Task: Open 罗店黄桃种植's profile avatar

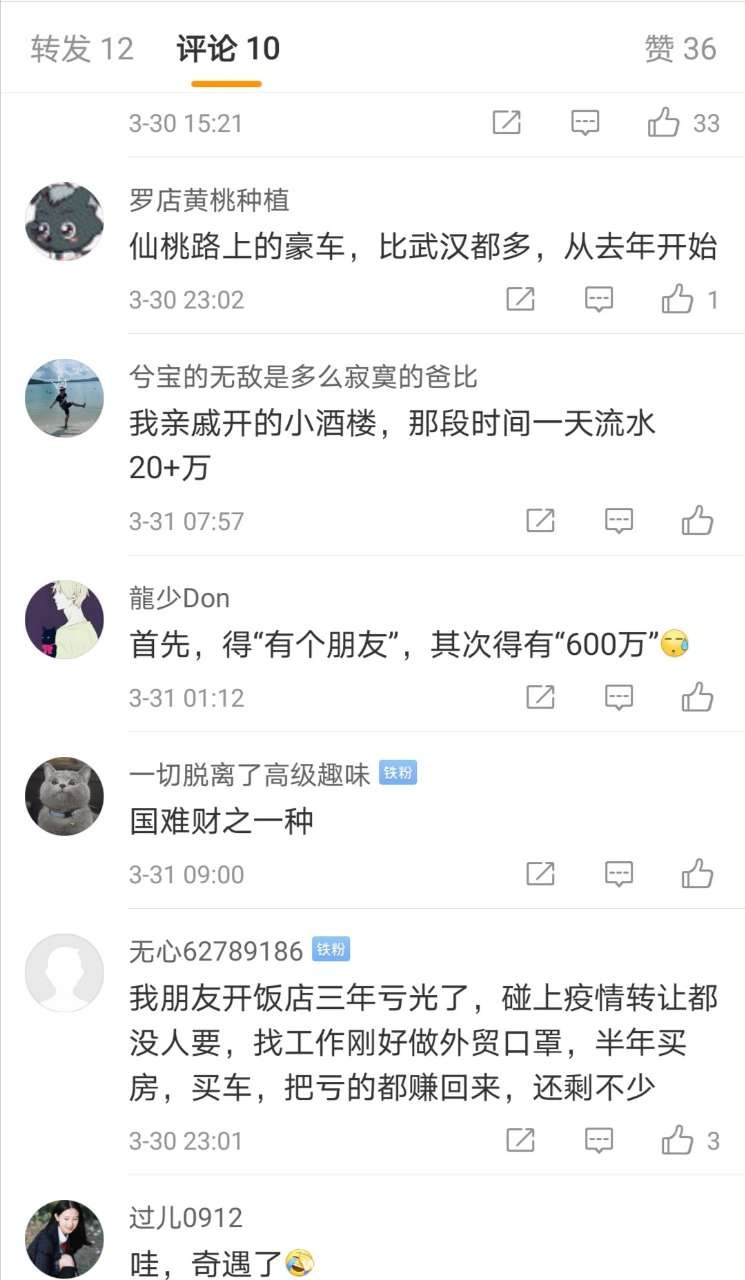Action: (x=64, y=222)
